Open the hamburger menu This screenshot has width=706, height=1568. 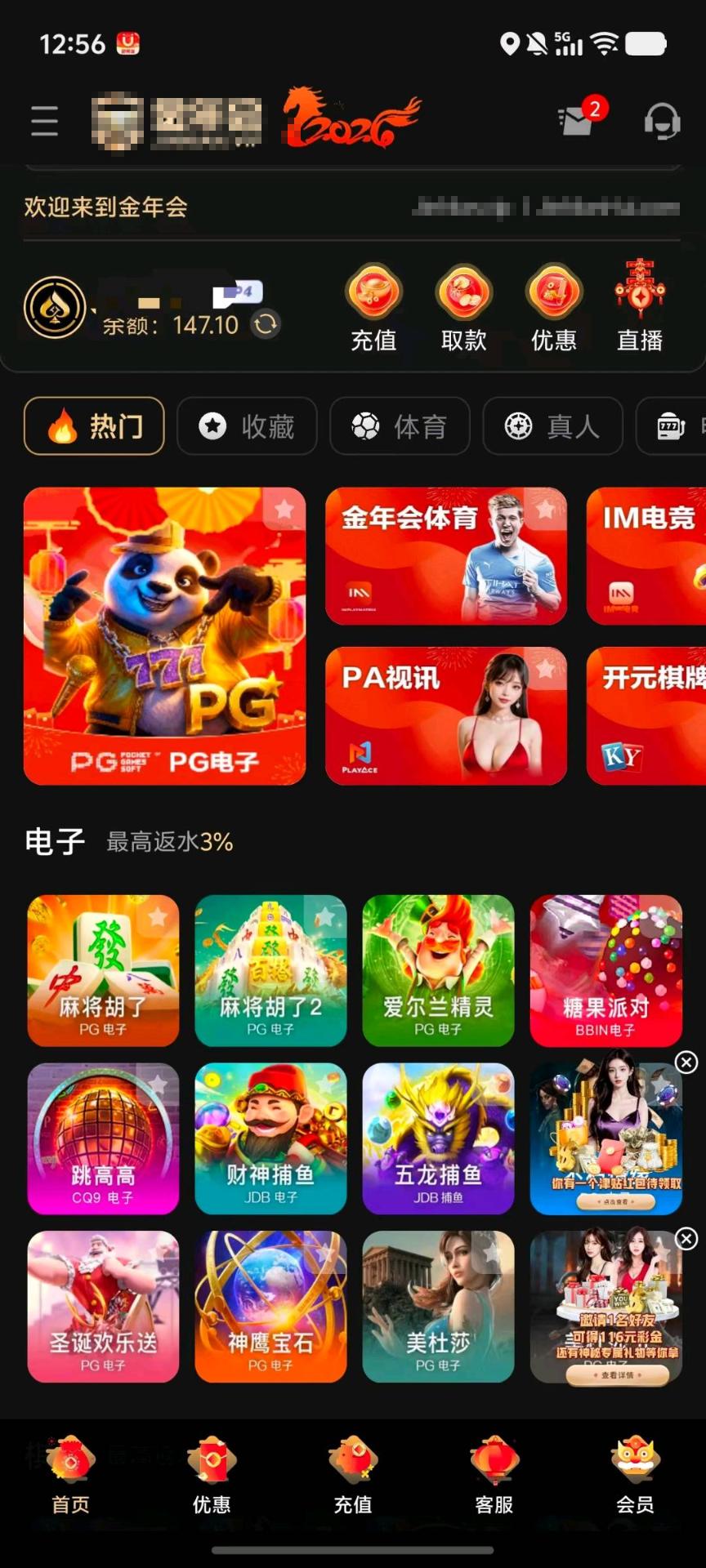coord(42,121)
